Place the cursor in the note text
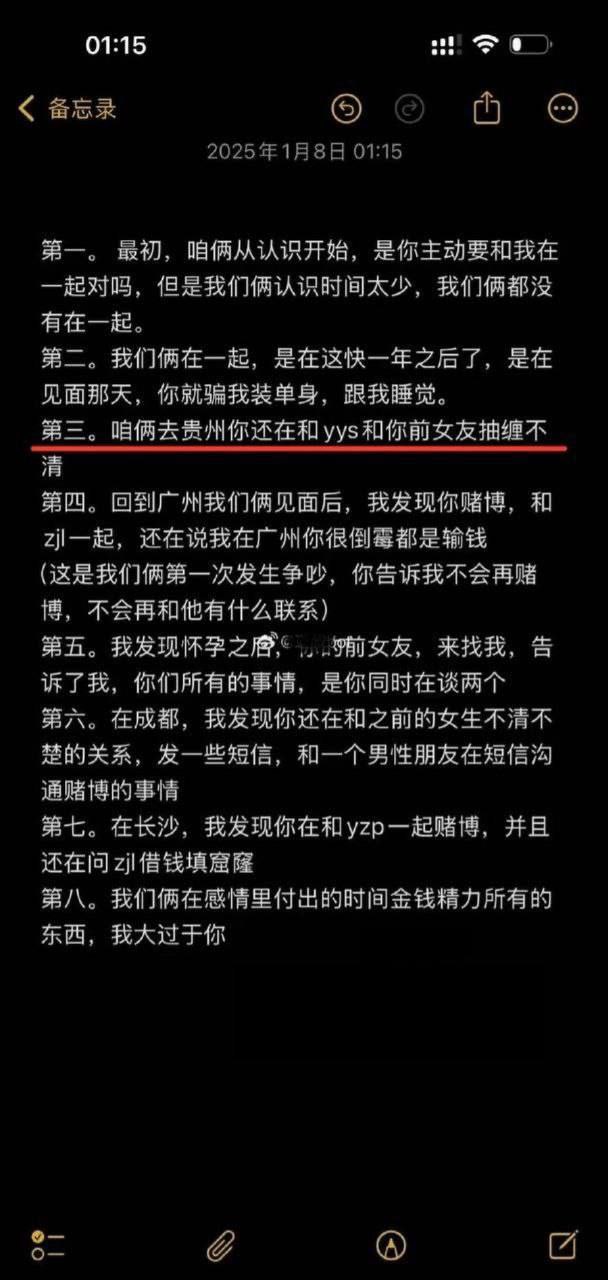608x1280 pixels. (x=300, y=600)
